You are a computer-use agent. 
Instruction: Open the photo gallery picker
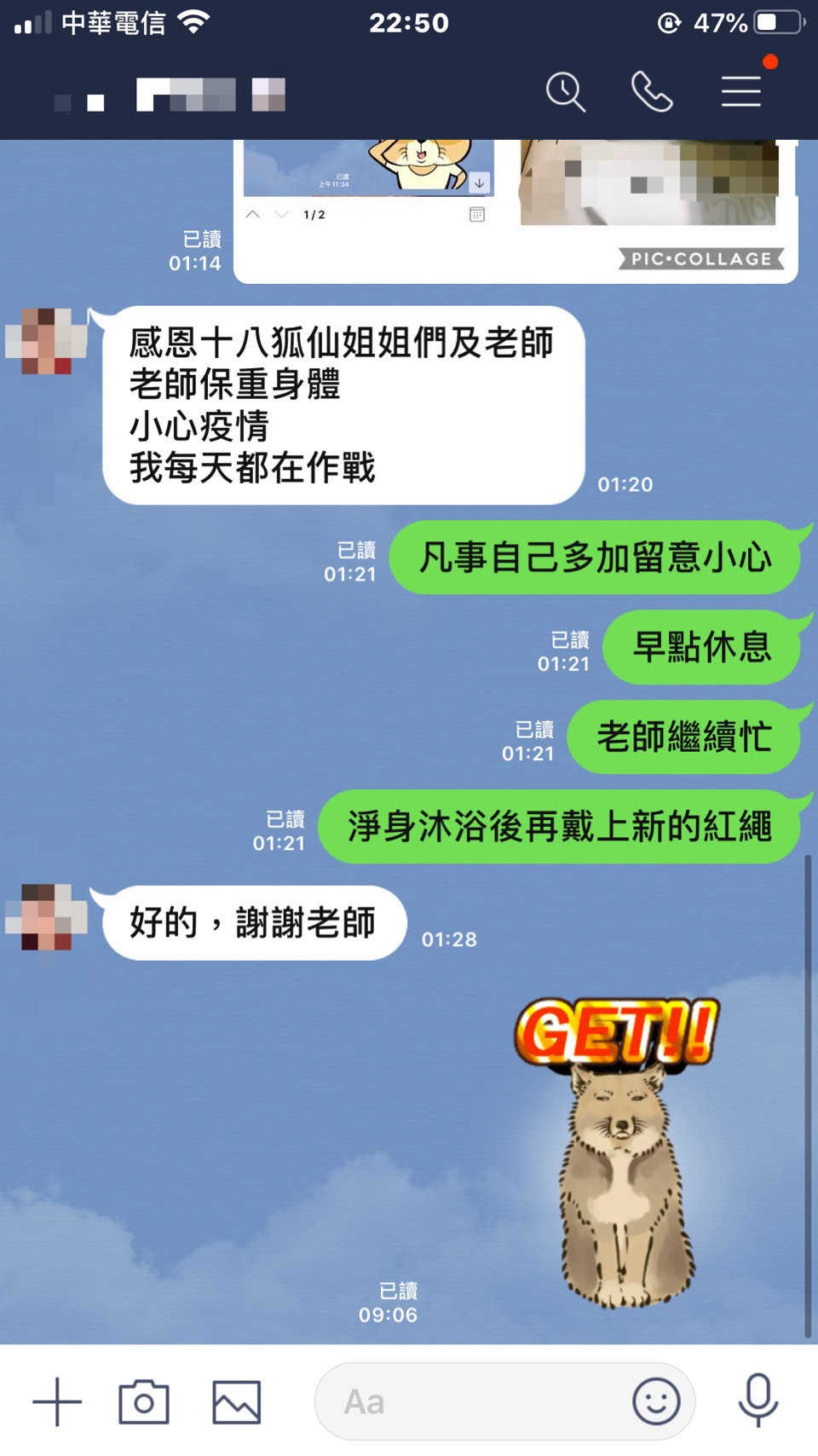236,1401
